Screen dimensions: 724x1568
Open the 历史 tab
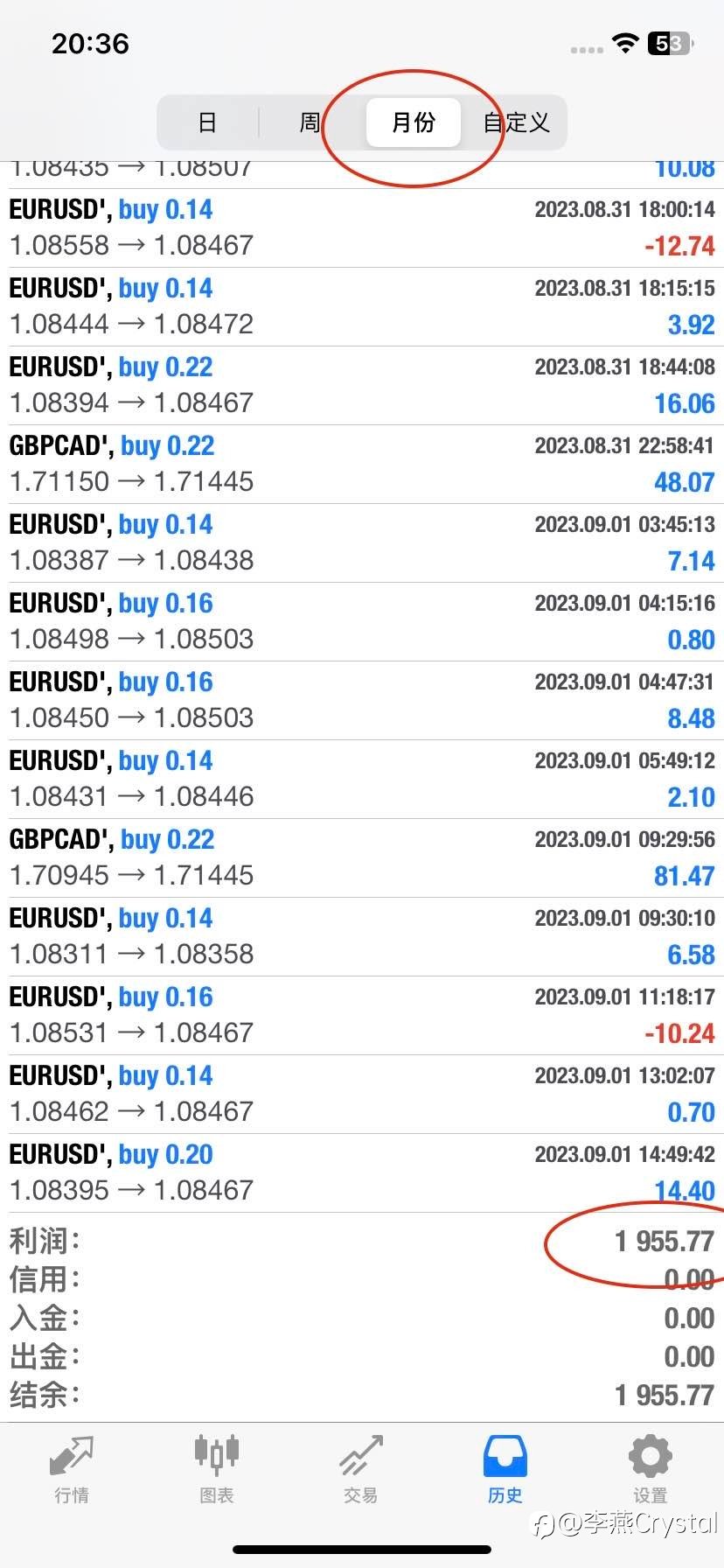pos(505,1469)
